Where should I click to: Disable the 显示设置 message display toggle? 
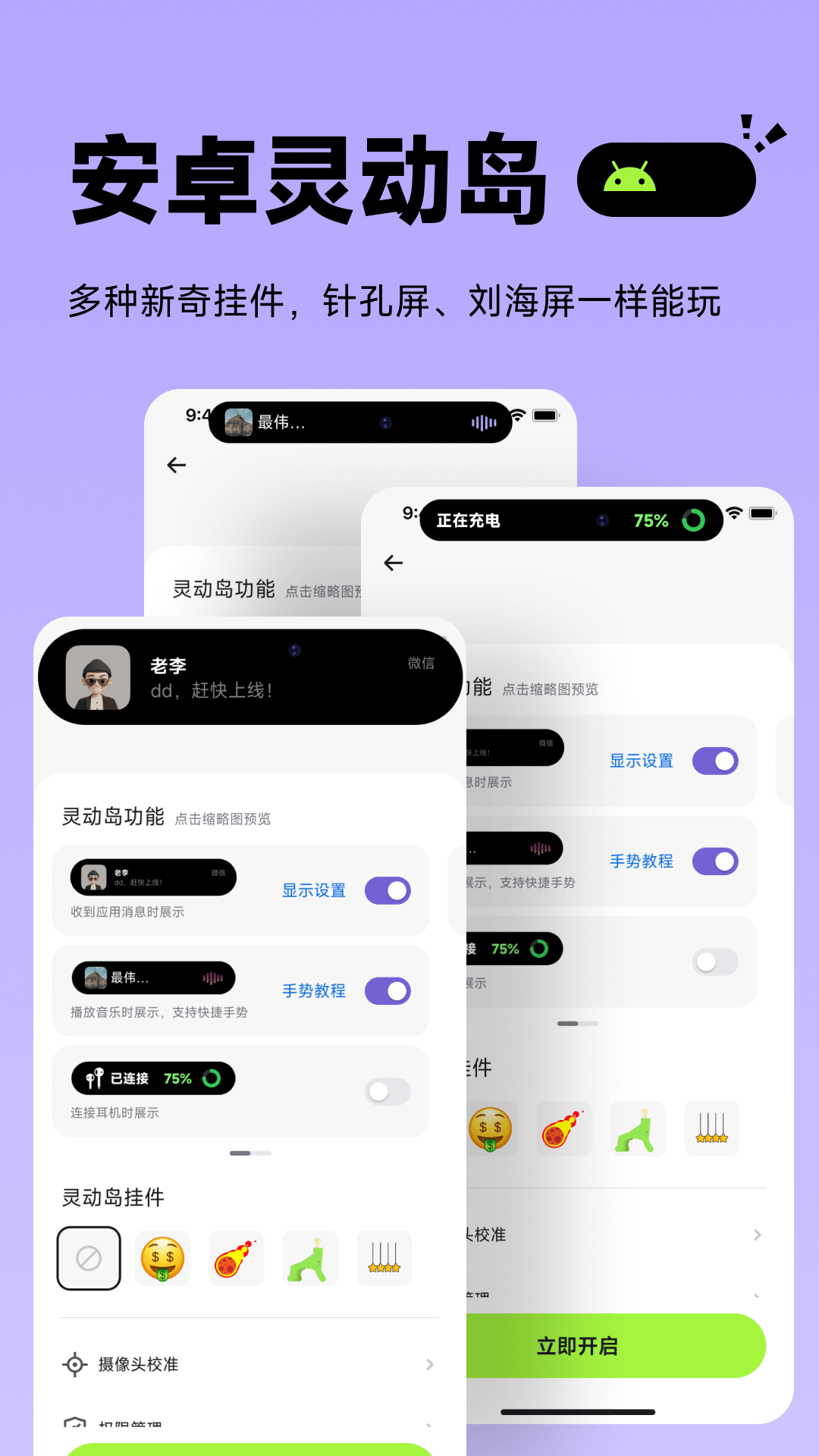(387, 890)
